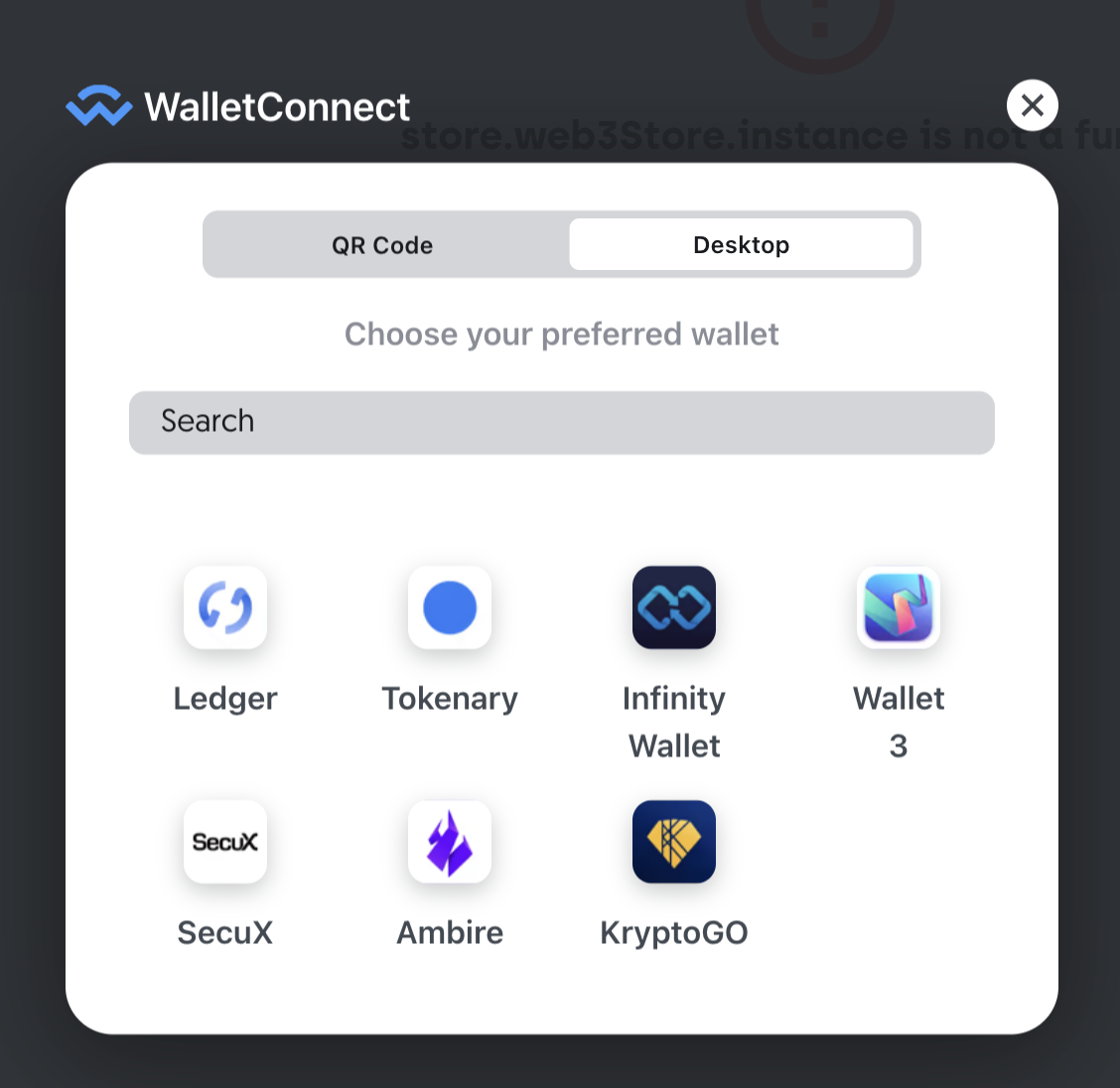Open Infinity Wallet option
Viewport: 1120px width, 1088px height.
[x=674, y=608]
